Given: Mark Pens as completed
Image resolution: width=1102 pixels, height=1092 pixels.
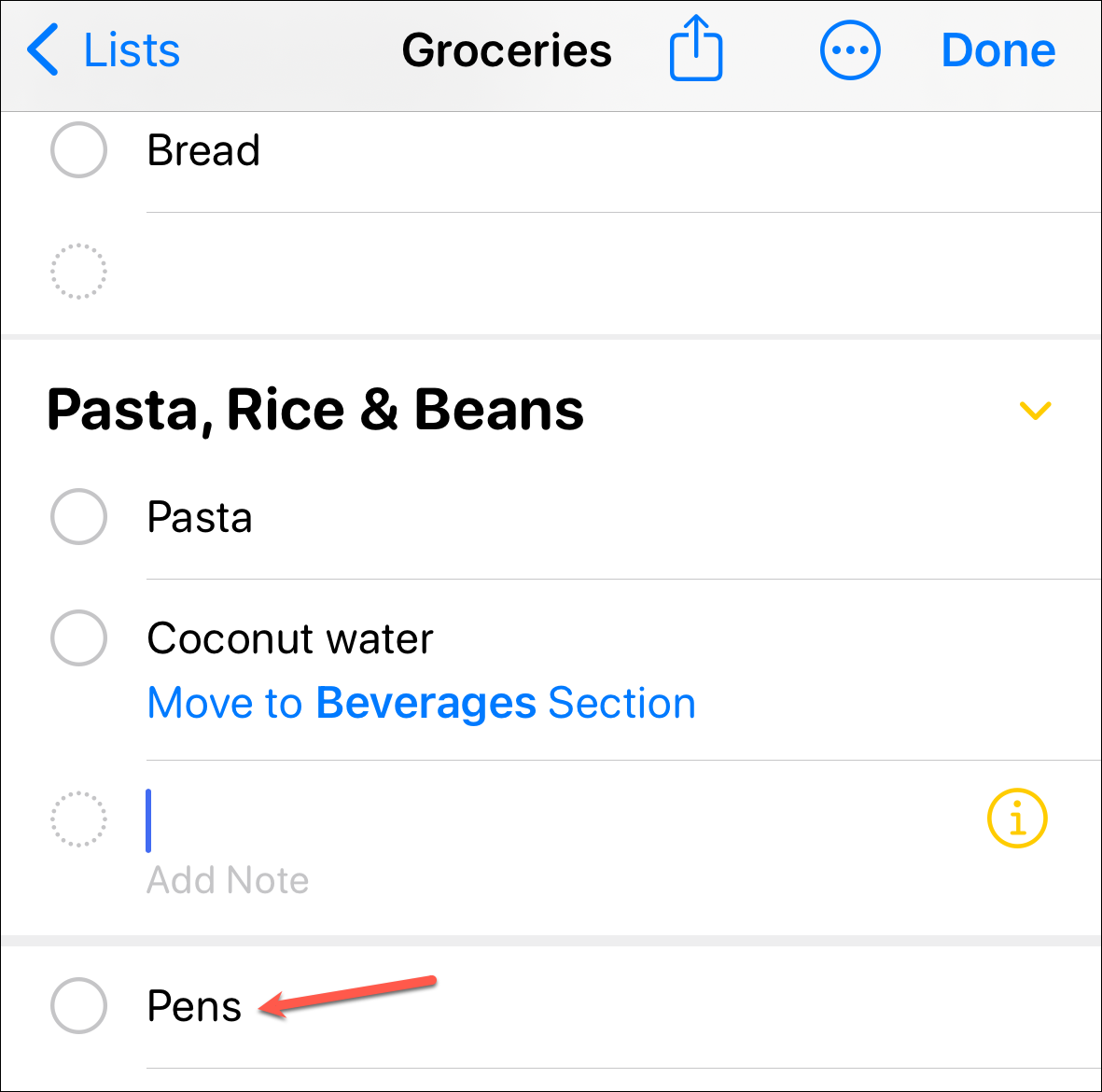Looking at the screenshot, I should tap(78, 1006).
